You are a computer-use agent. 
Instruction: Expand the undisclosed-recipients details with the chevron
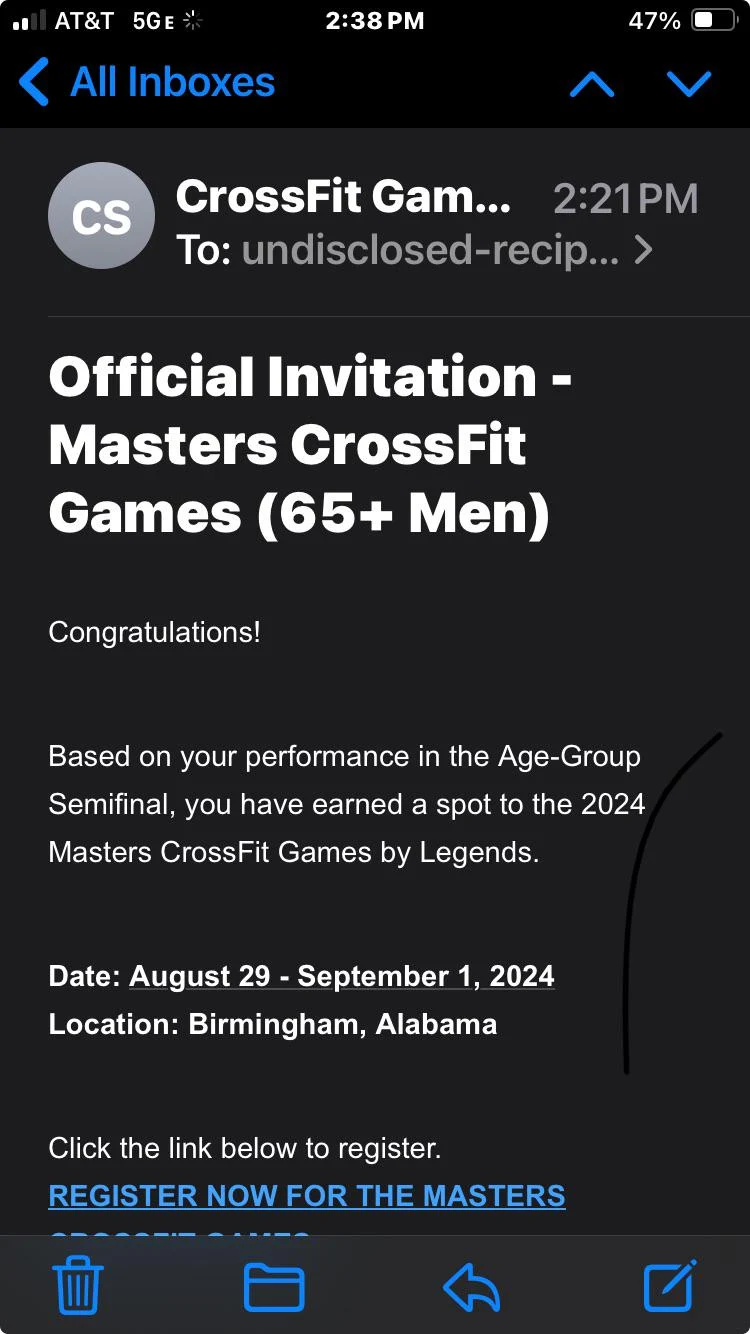coord(645,250)
